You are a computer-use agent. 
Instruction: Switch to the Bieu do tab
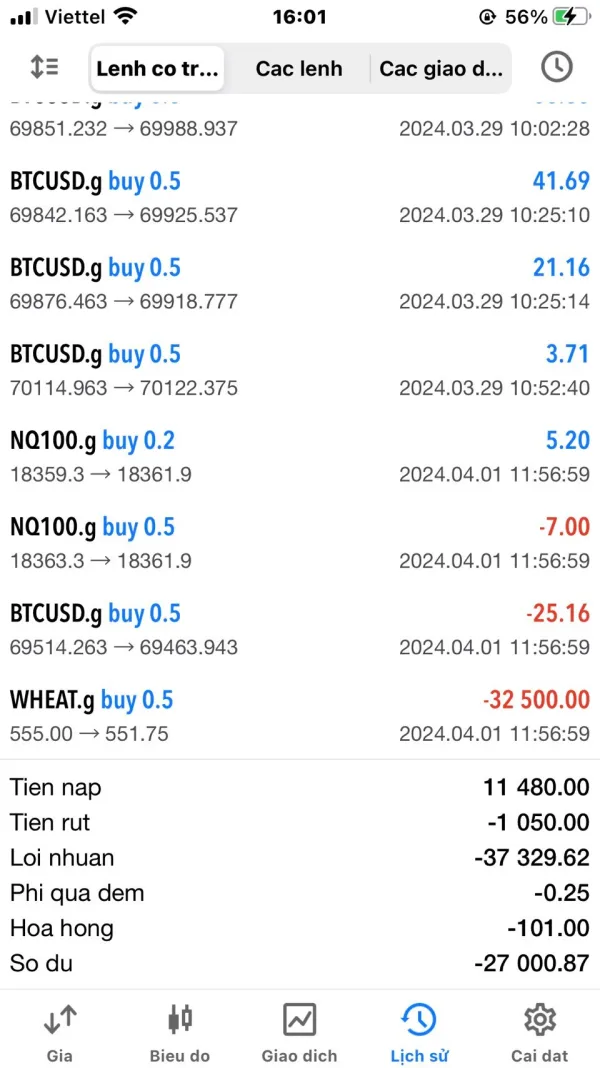click(x=180, y=1033)
